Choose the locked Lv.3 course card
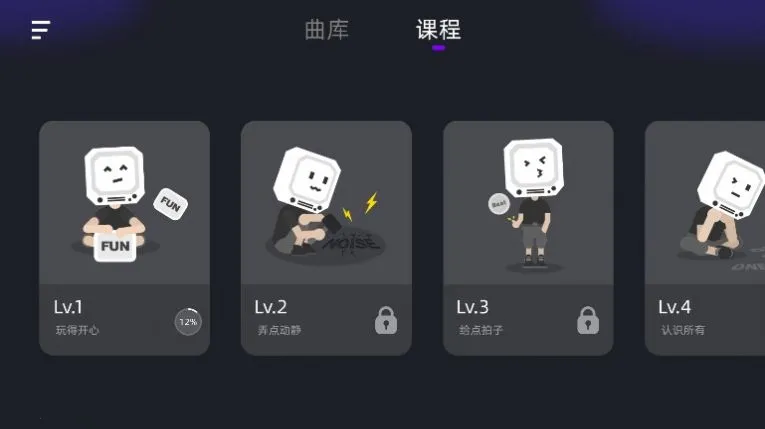This screenshot has height=429, width=765. pos(528,238)
